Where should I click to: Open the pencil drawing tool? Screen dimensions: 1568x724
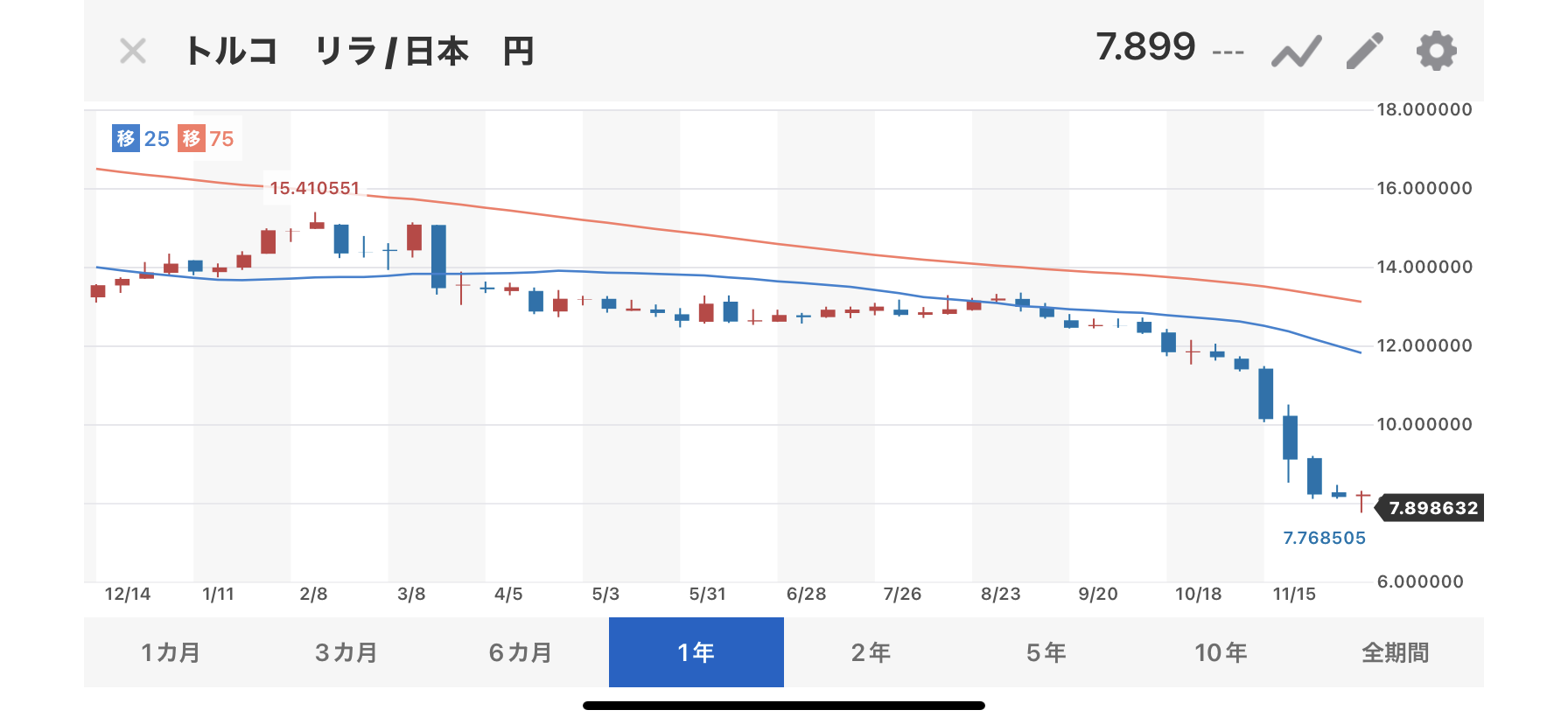pos(1365,51)
